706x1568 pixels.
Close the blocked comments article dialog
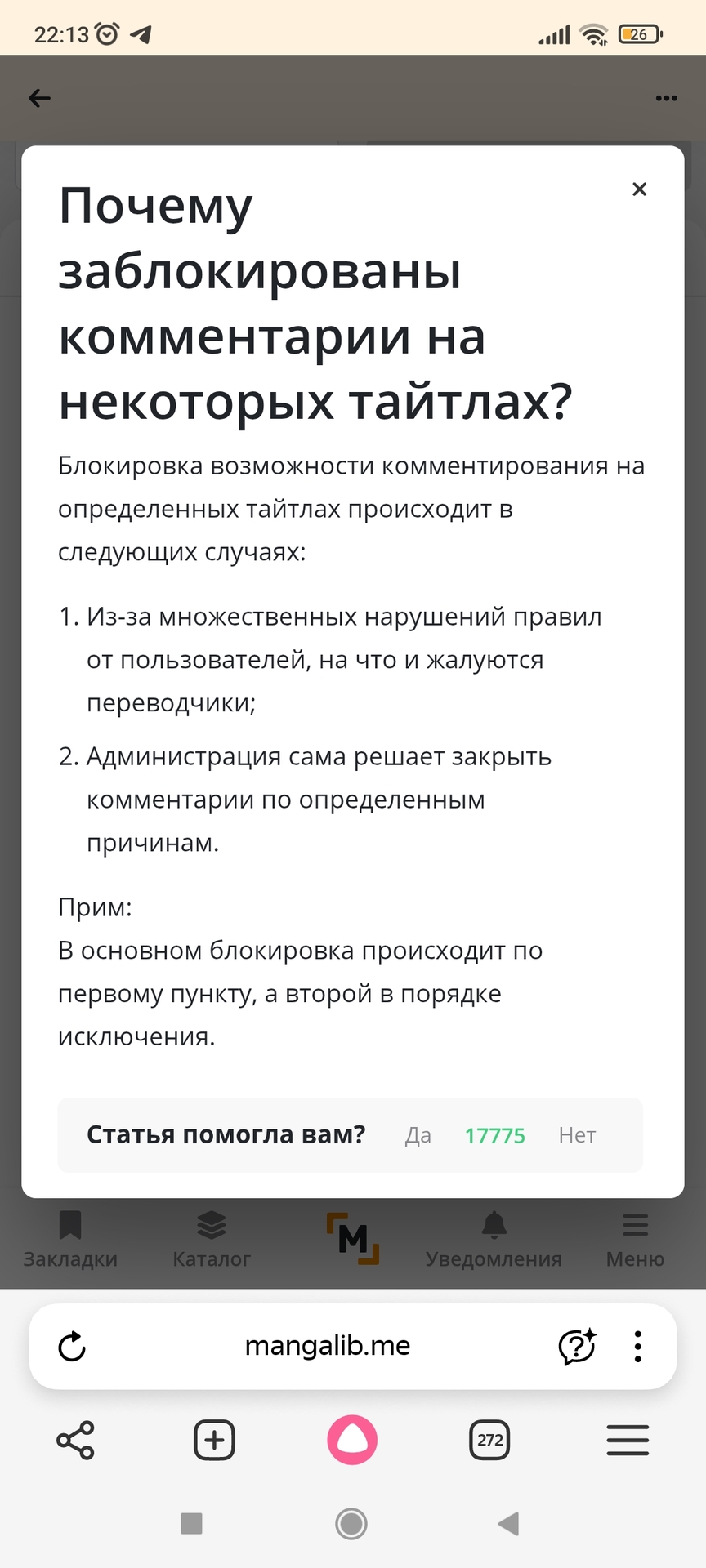tap(639, 189)
